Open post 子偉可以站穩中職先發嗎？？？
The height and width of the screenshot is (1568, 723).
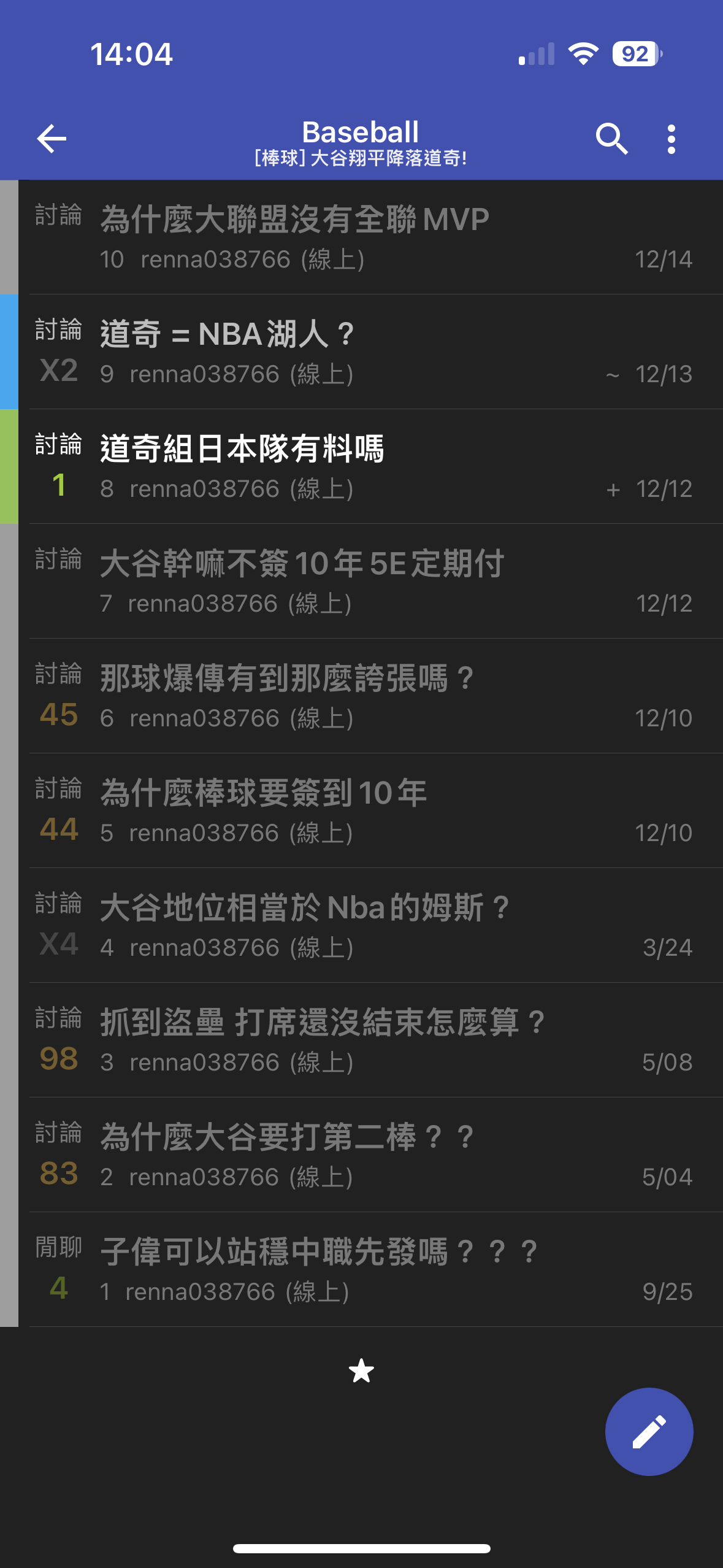[x=370, y=1270]
